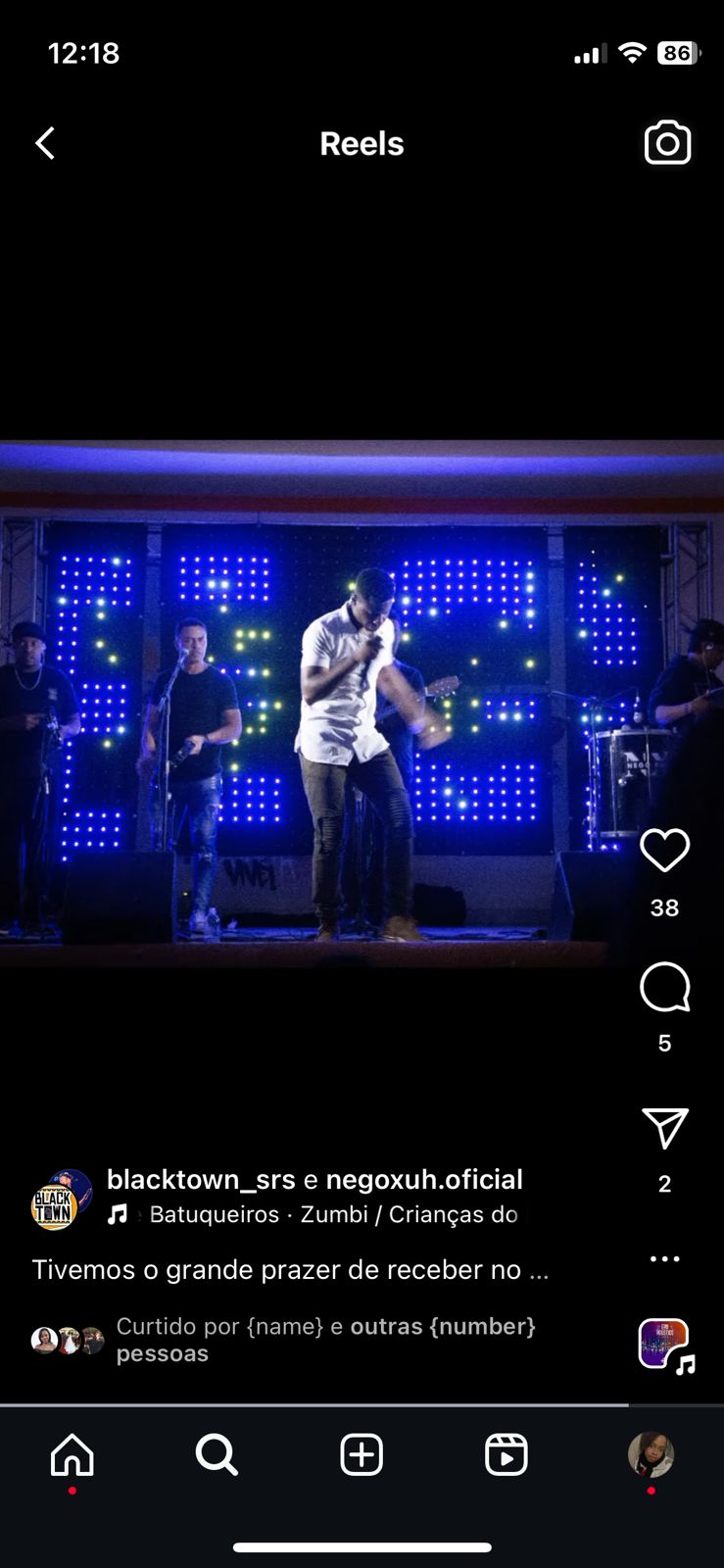Open the three-dot options menu

click(664, 1258)
